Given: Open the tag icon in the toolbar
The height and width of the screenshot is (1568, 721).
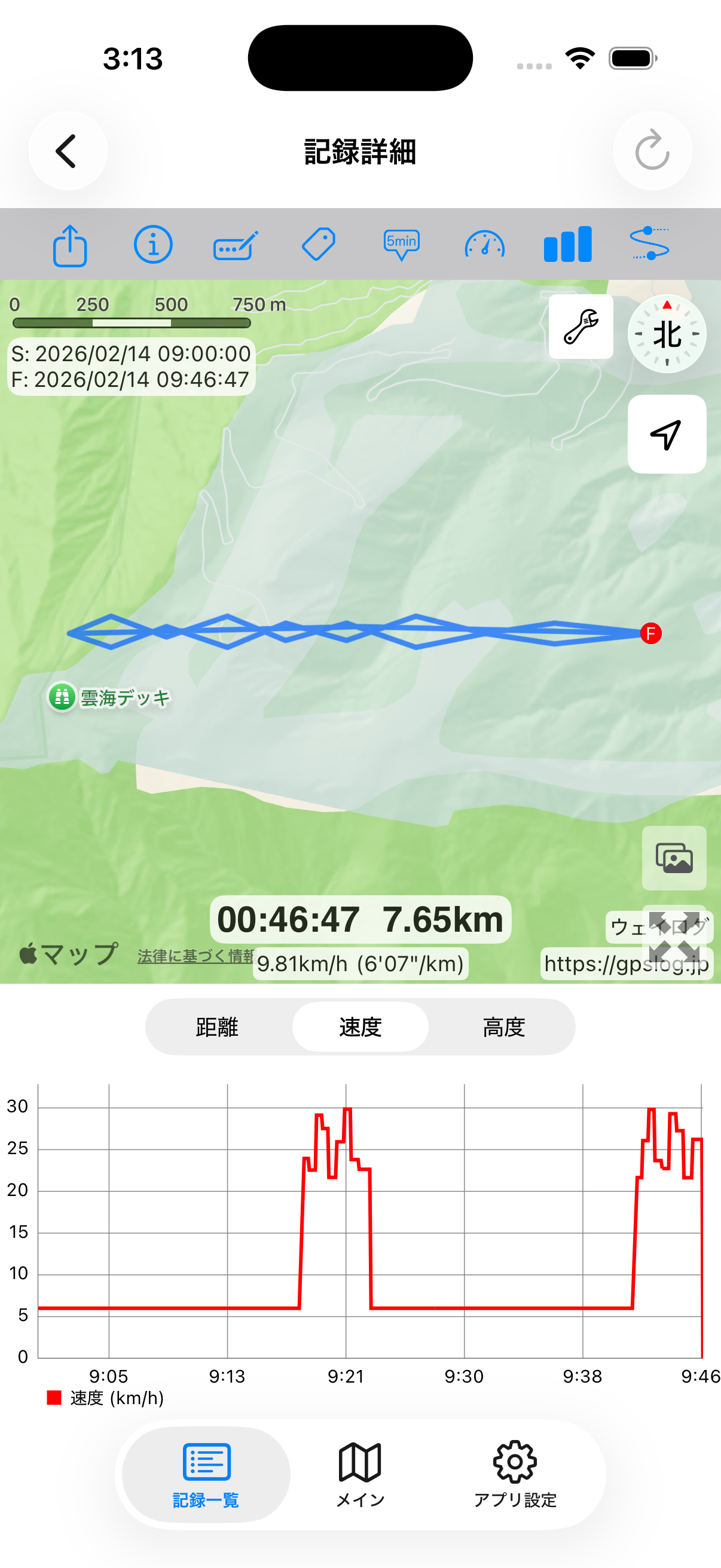Looking at the screenshot, I should click(x=318, y=245).
